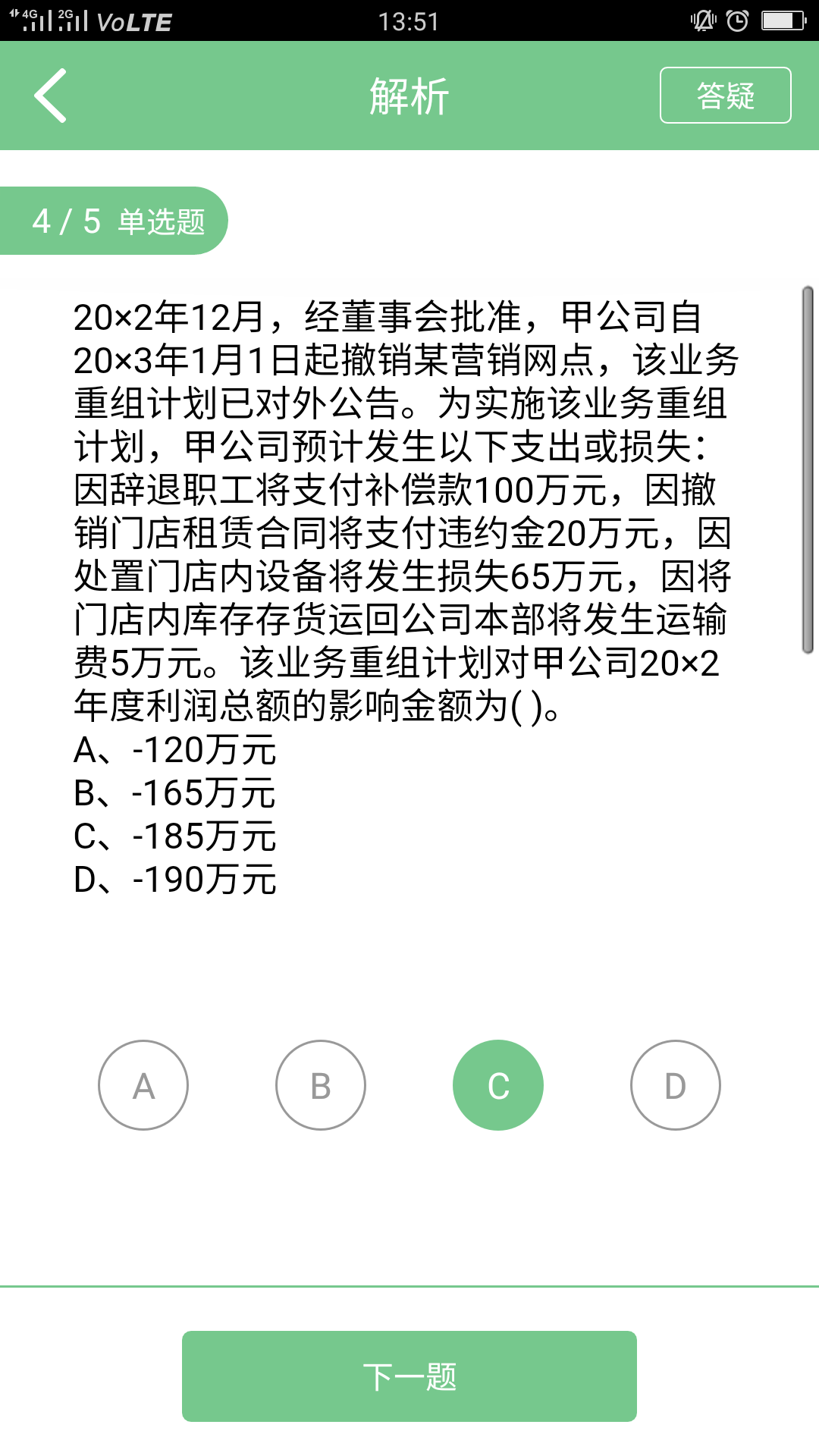Click the 4/5 单选题 question badge

[114, 220]
